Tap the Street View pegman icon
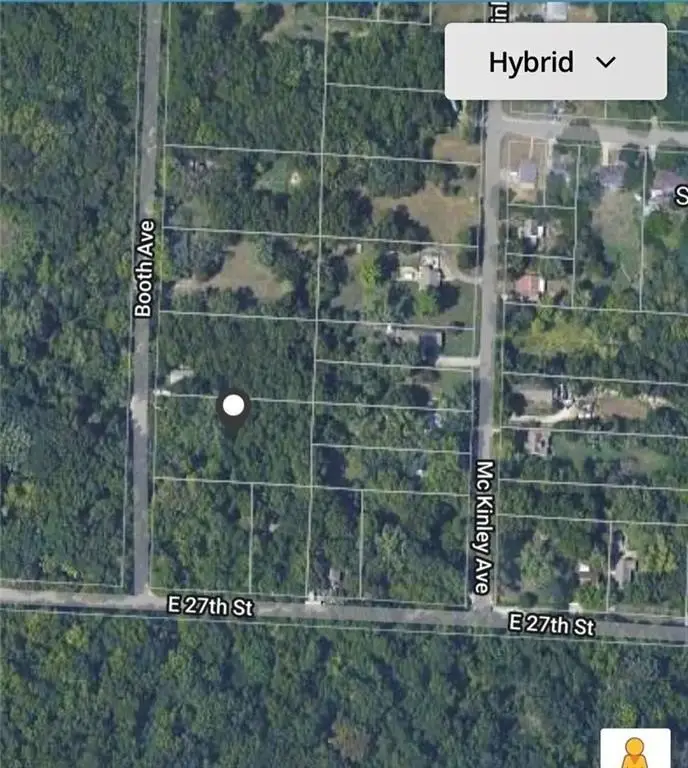The width and height of the screenshot is (688, 768). pos(634,750)
